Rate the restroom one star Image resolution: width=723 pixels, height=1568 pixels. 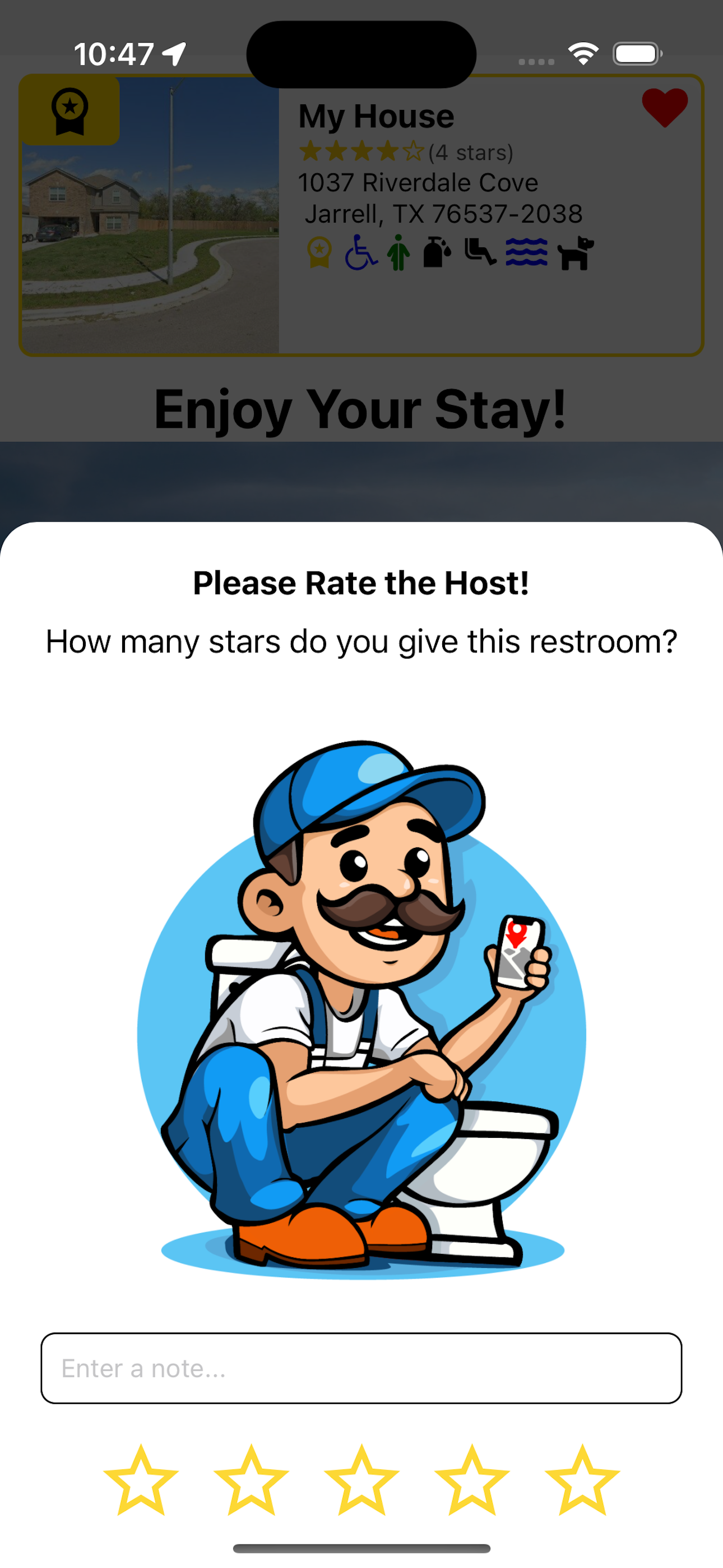tap(141, 1481)
